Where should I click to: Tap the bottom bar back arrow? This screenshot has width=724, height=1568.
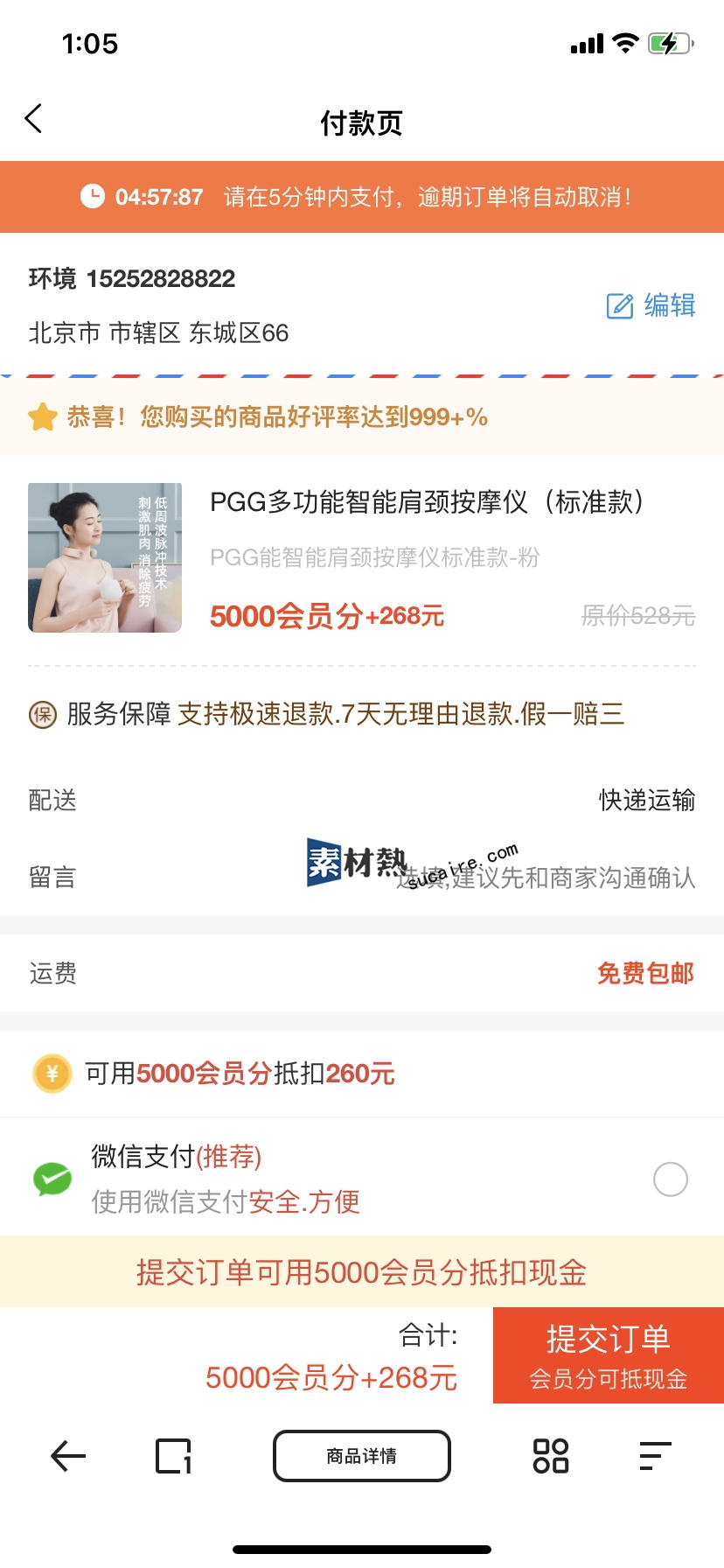68,1456
